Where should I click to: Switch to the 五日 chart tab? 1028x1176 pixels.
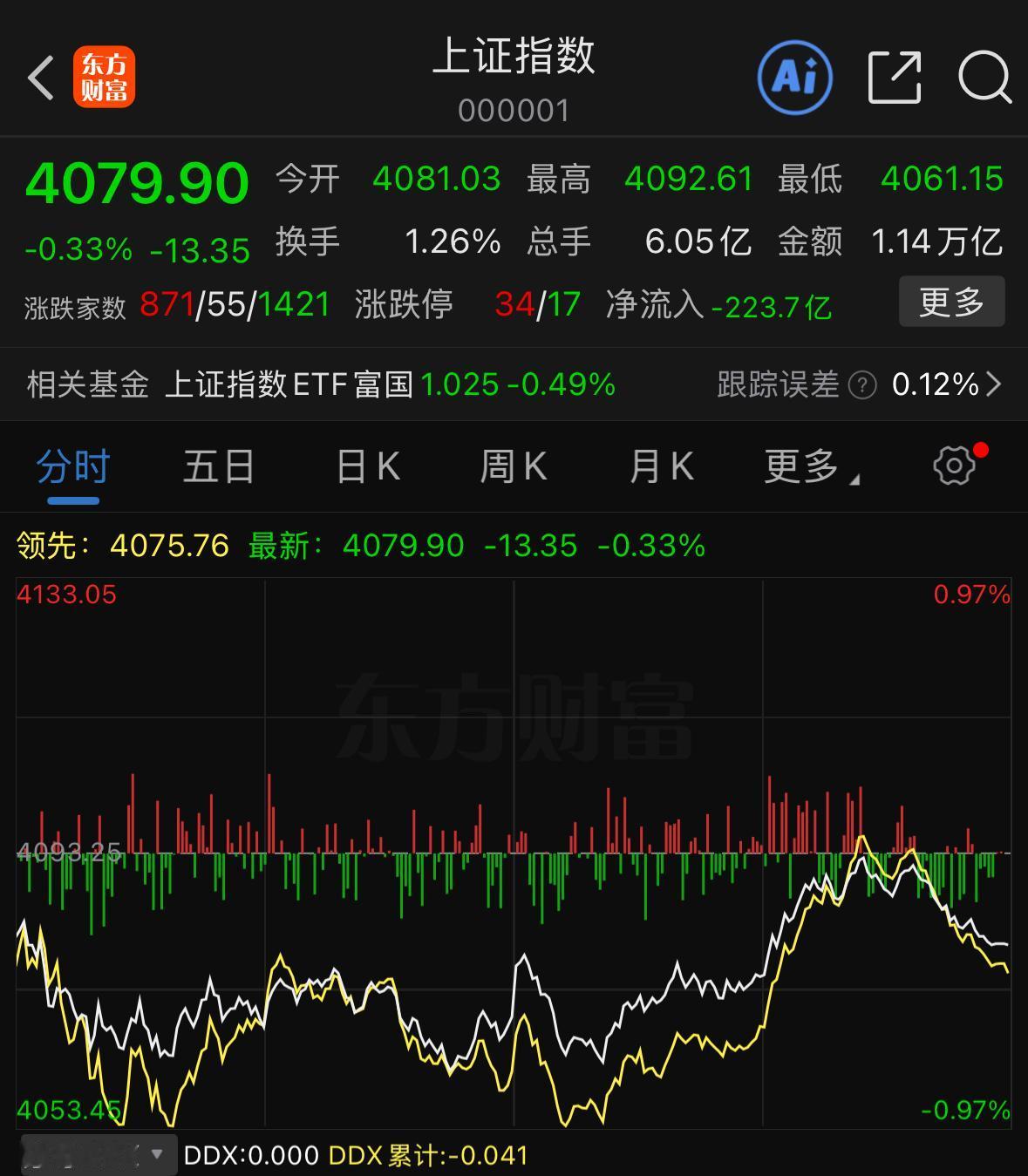point(218,466)
